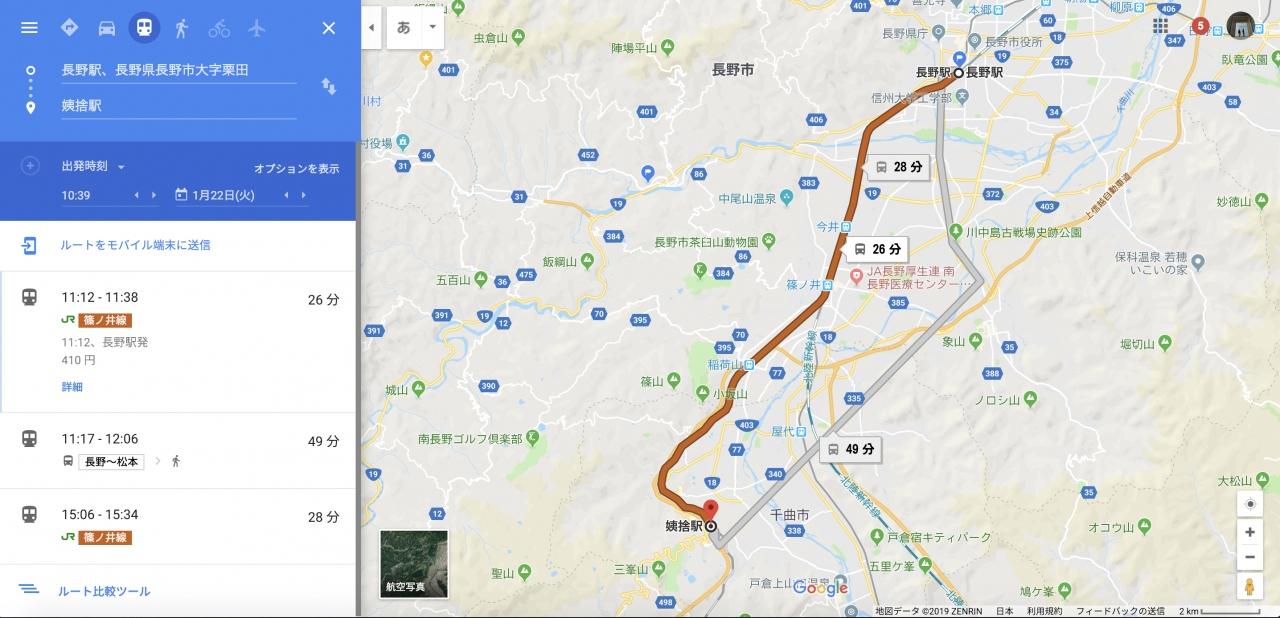Open the hamburger menu
Screen dimensions: 1280x618
29,28
